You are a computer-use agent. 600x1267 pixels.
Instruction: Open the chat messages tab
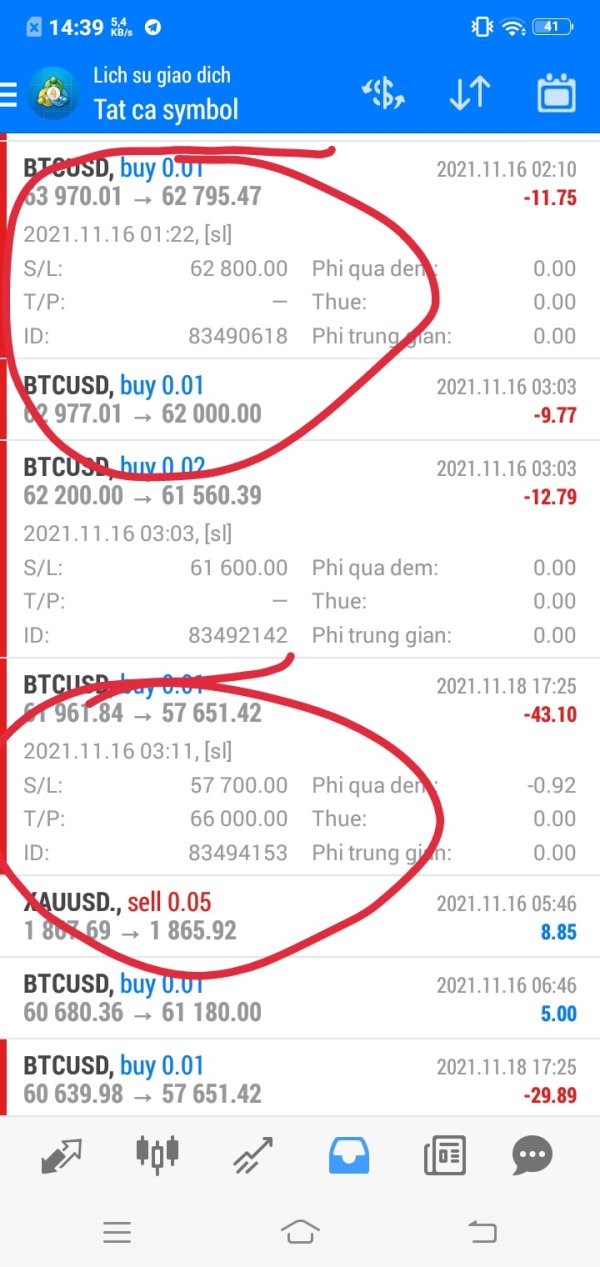pos(532,1155)
